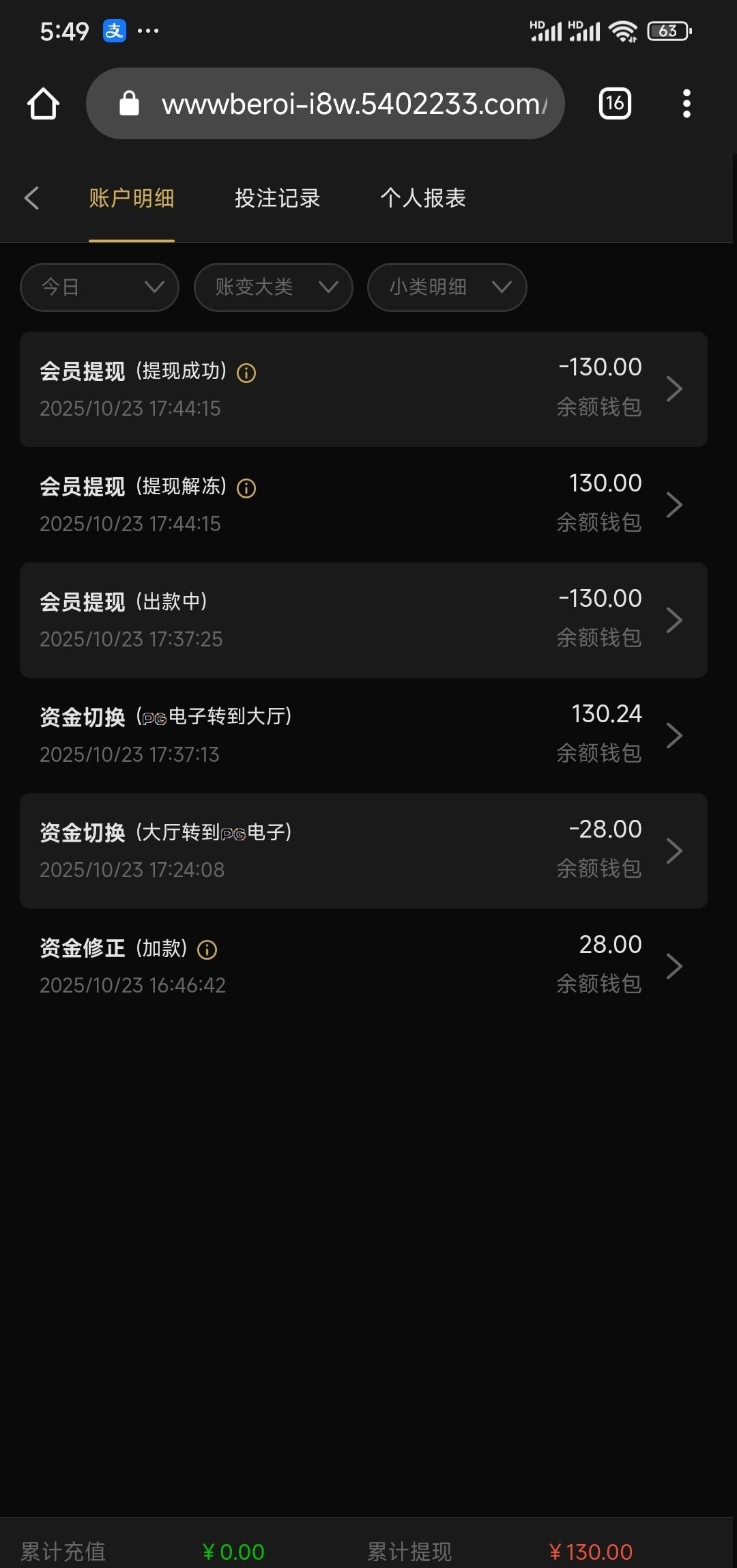The width and height of the screenshot is (737, 1568).
Task: Select the 账户明细 tab
Action: [x=132, y=198]
